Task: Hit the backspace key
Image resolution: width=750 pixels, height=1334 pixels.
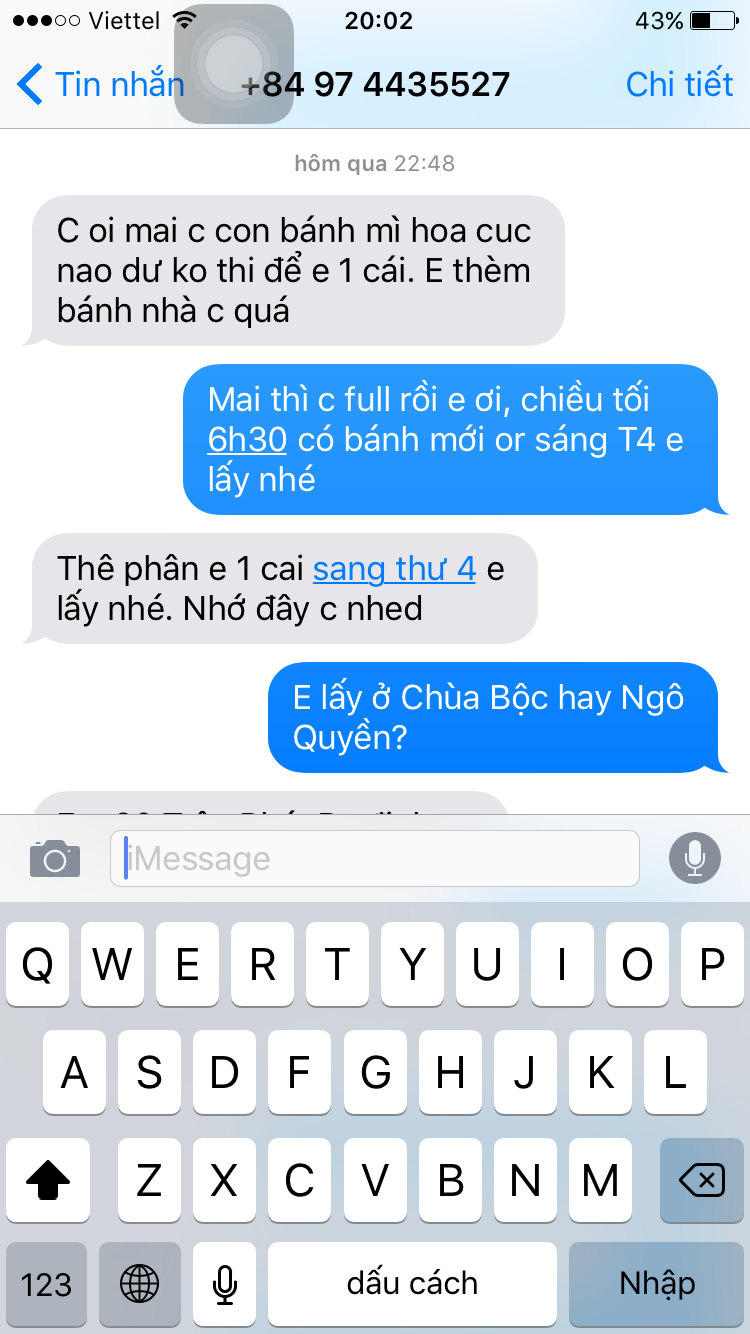Action: coord(702,1182)
